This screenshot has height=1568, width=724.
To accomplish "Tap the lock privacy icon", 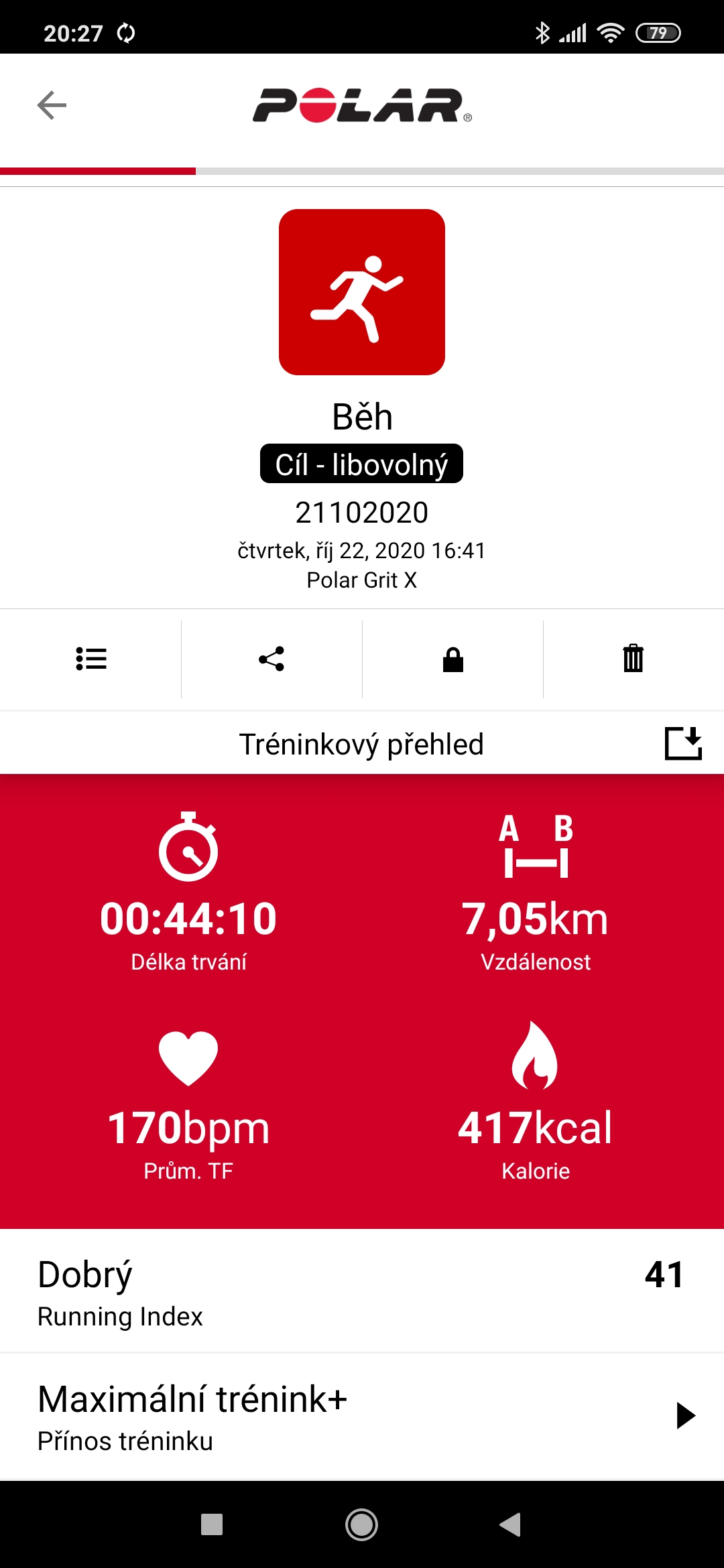I will pyautogui.click(x=453, y=659).
